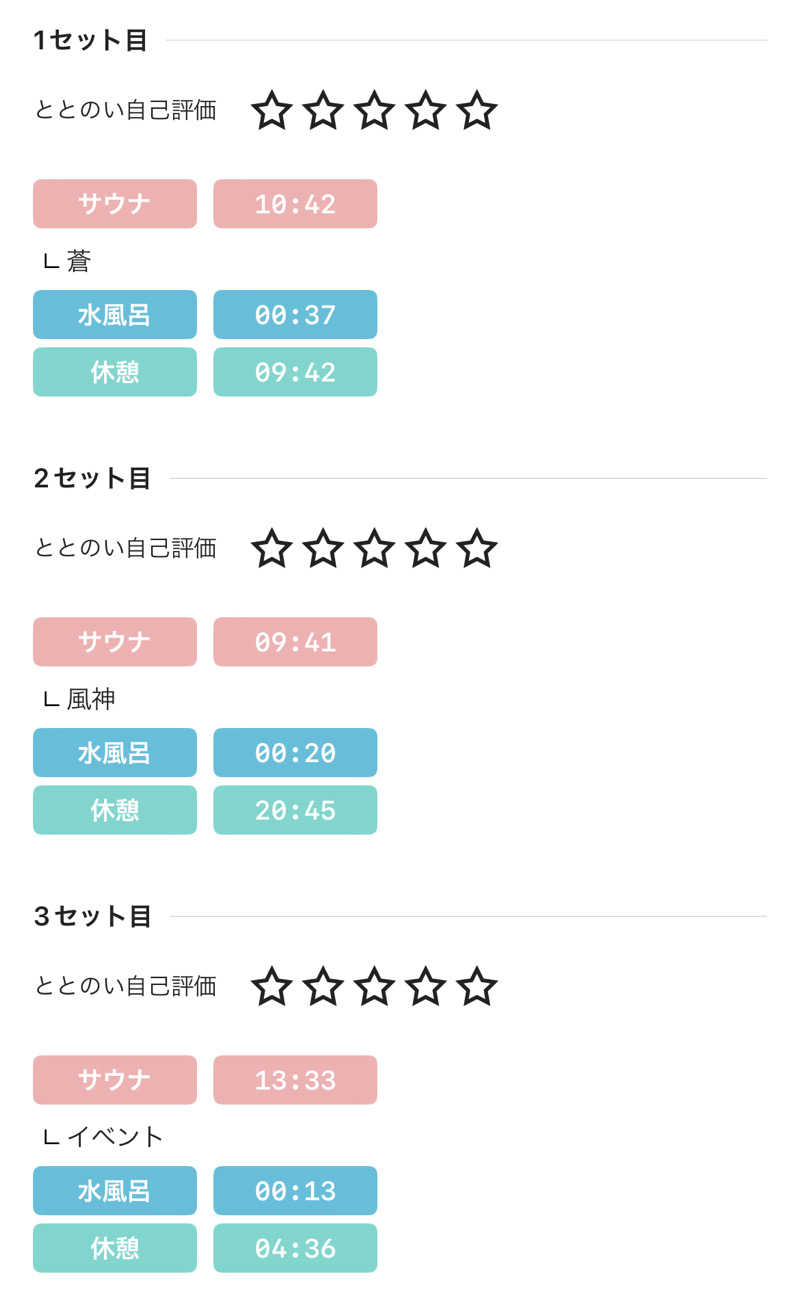The image size is (800, 1307).
Task: Give set 1 the full five stars
Action: tap(477, 110)
